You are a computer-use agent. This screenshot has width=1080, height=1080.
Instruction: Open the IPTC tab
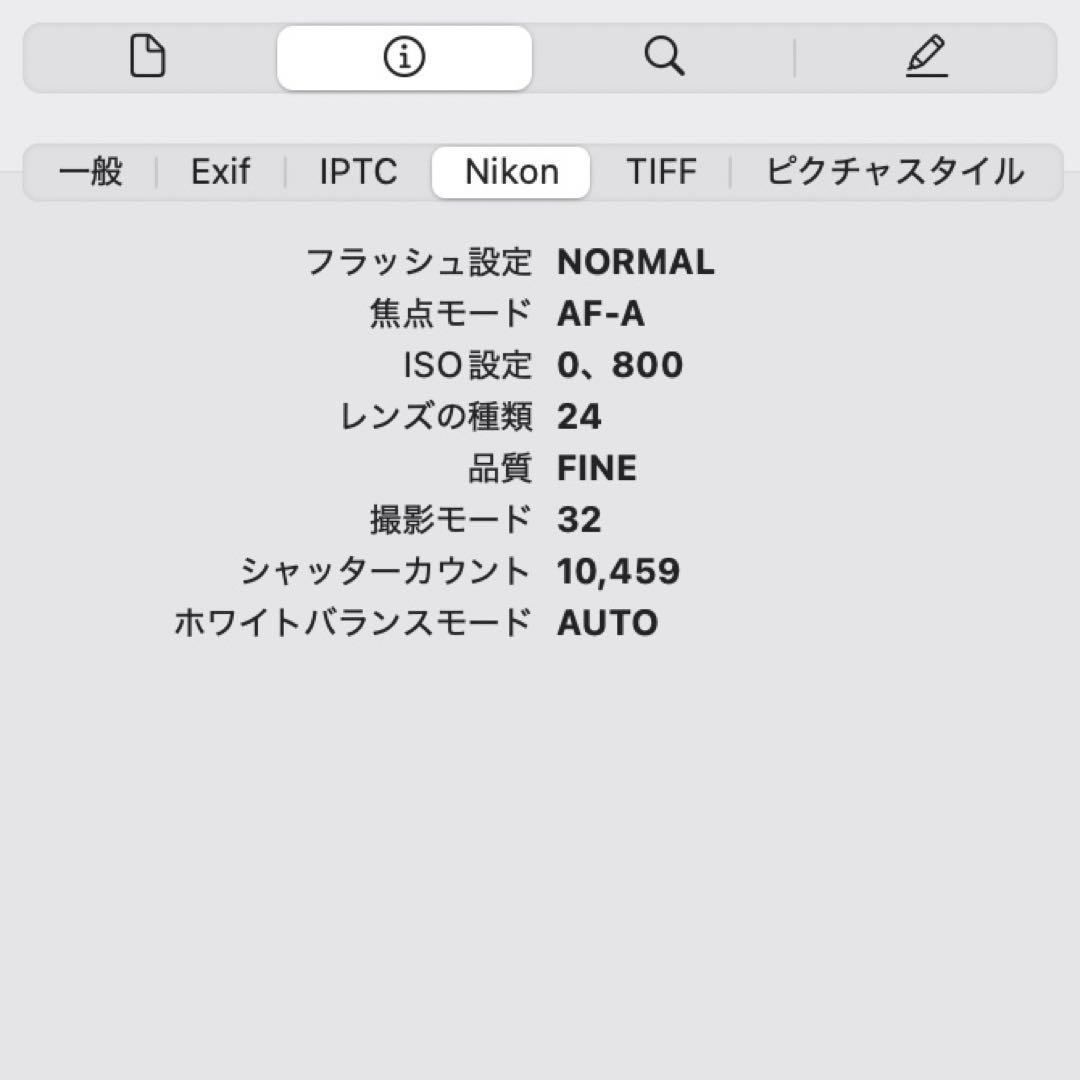click(358, 172)
